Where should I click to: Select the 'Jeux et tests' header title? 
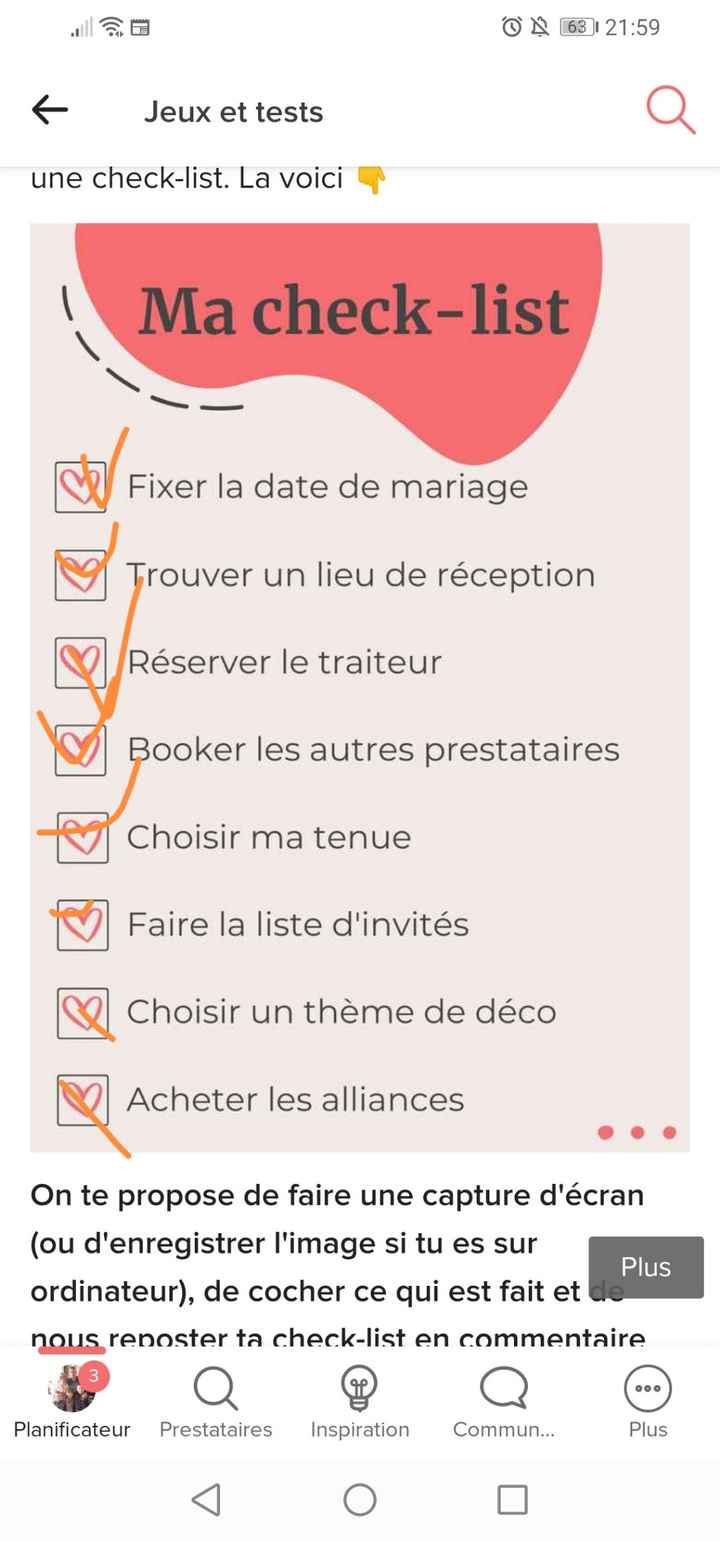click(233, 111)
